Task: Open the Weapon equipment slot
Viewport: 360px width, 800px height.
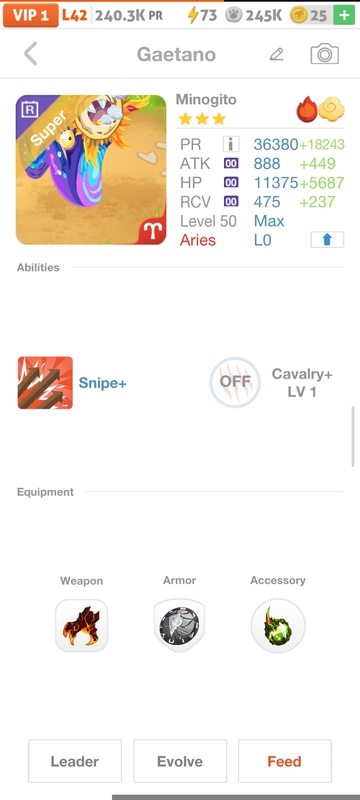Action: pos(82,626)
